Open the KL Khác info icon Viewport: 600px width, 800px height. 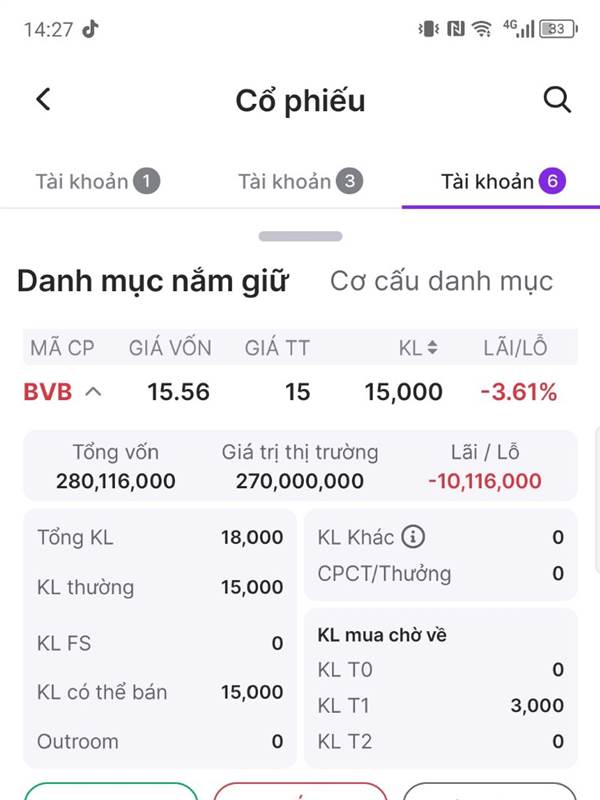pos(413,537)
